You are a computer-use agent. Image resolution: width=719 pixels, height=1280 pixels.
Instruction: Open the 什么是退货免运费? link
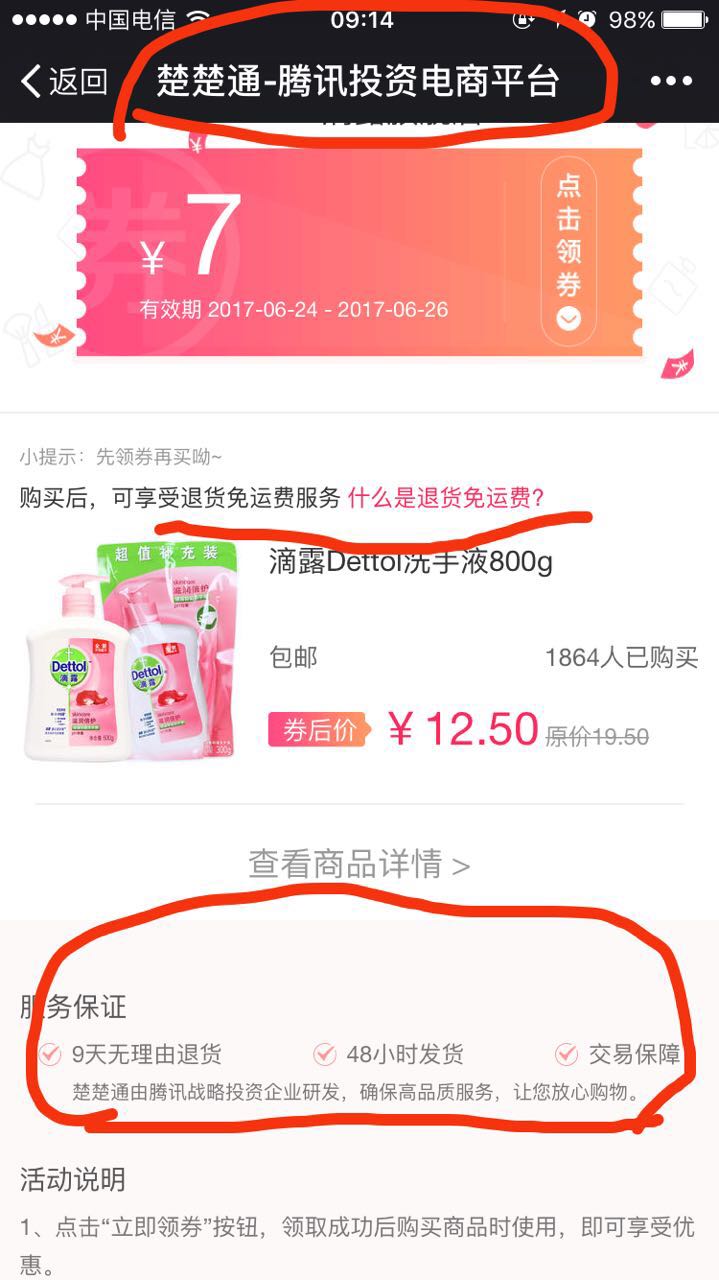click(x=445, y=498)
